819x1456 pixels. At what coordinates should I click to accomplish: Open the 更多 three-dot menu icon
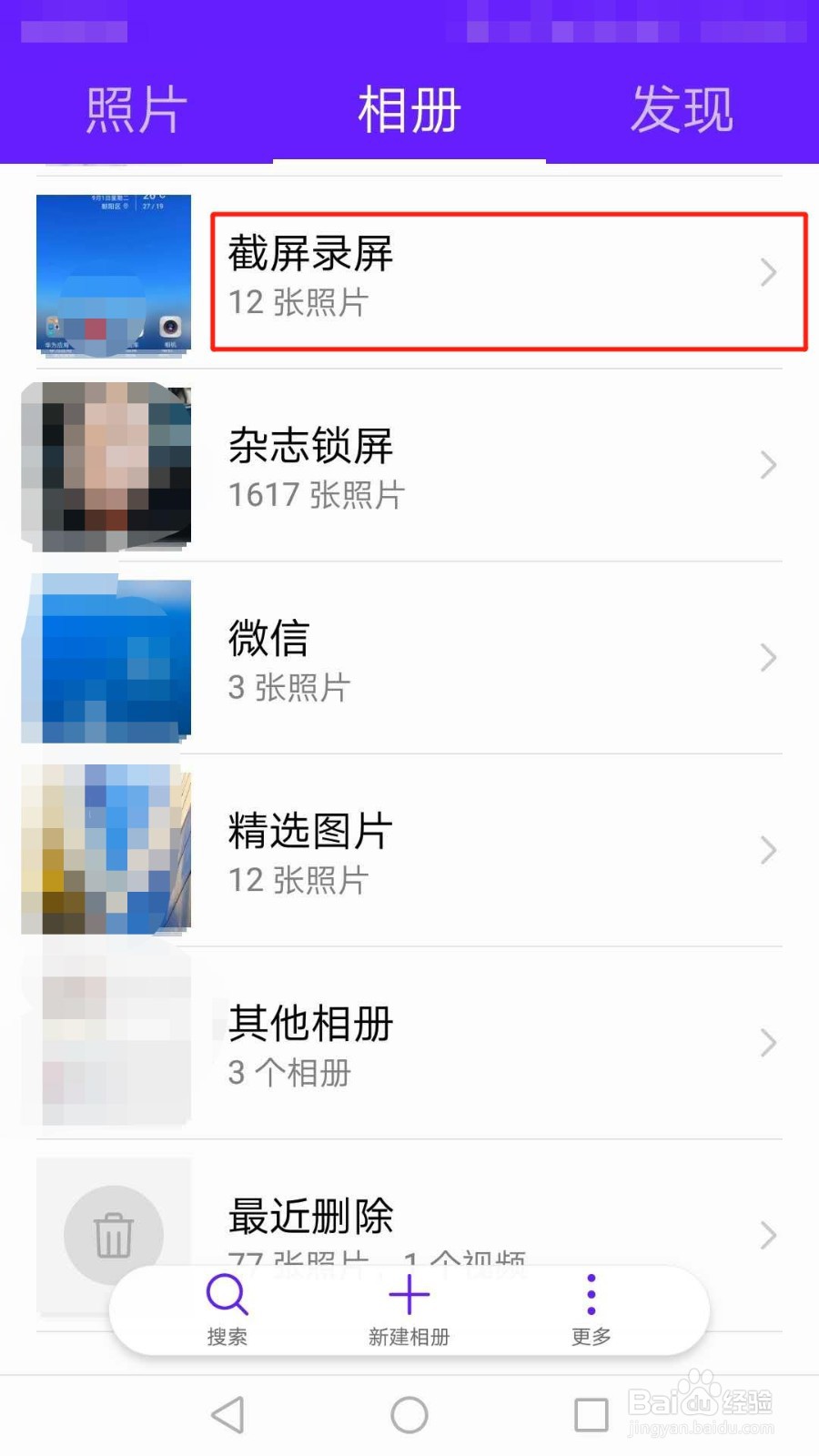coord(591,1292)
